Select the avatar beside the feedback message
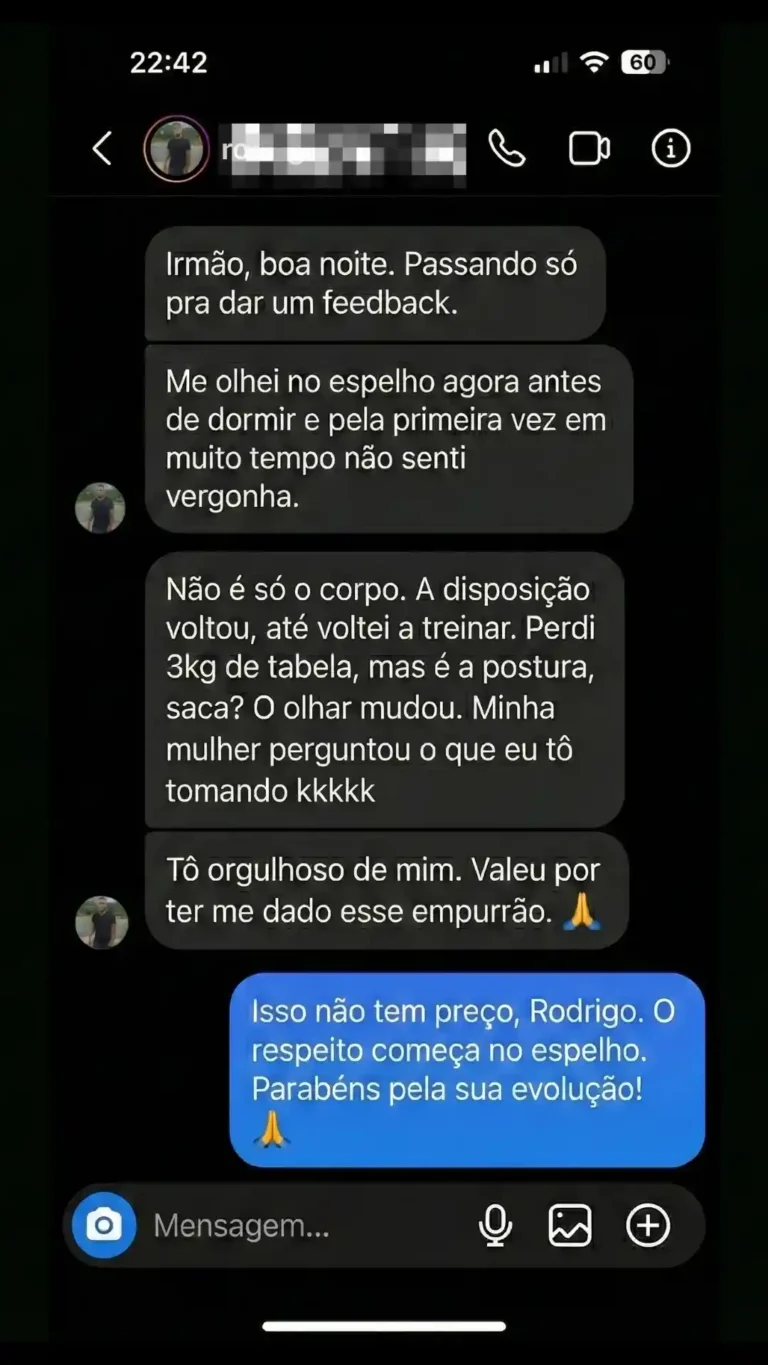The height and width of the screenshot is (1365, 768). point(101,506)
